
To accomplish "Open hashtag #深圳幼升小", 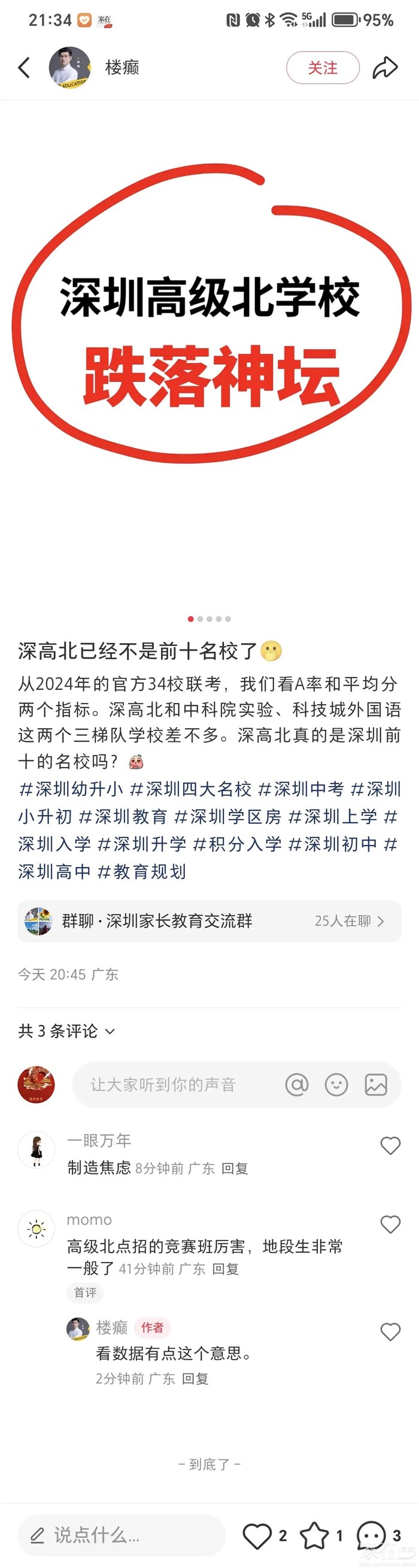I will (x=71, y=789).
